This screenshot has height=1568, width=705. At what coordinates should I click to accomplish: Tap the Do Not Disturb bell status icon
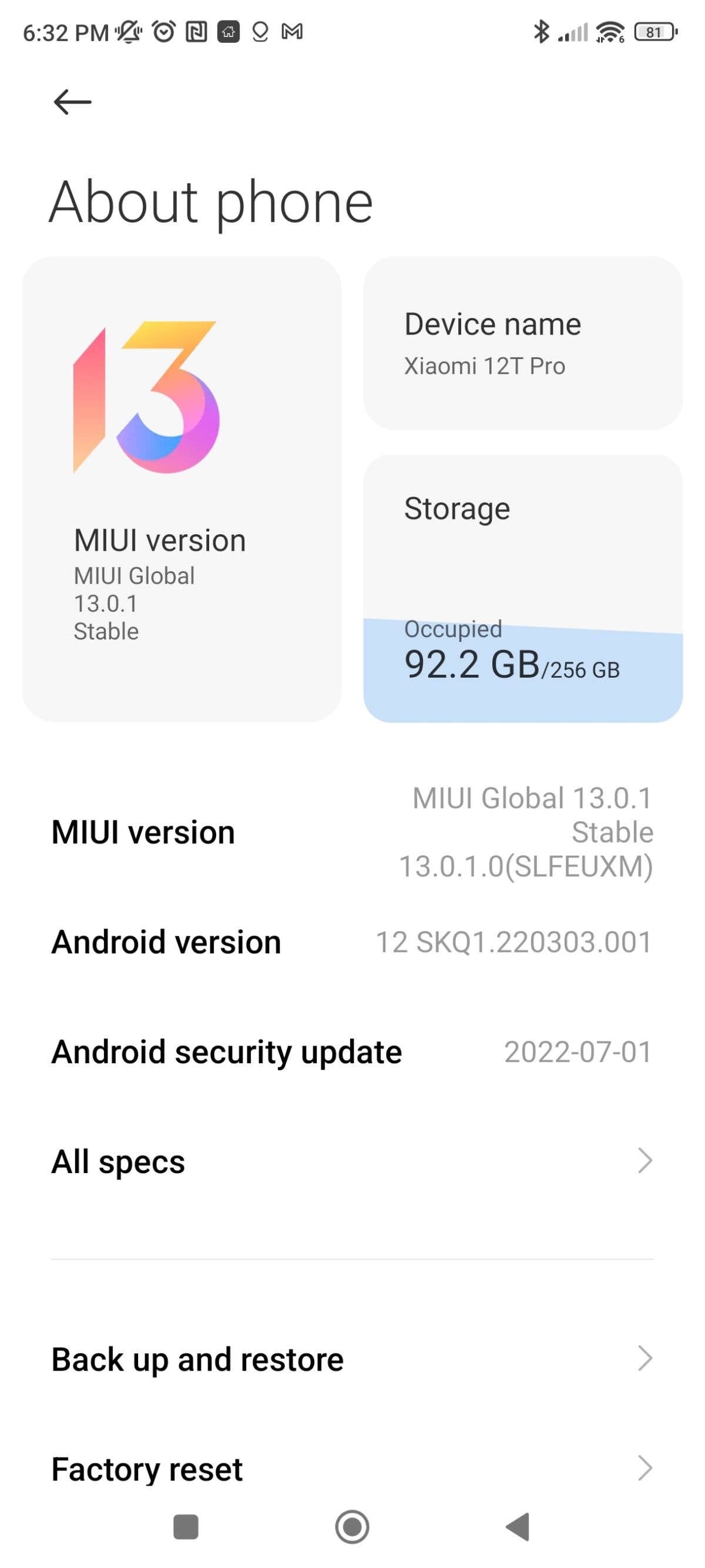(x=130, y=32)
